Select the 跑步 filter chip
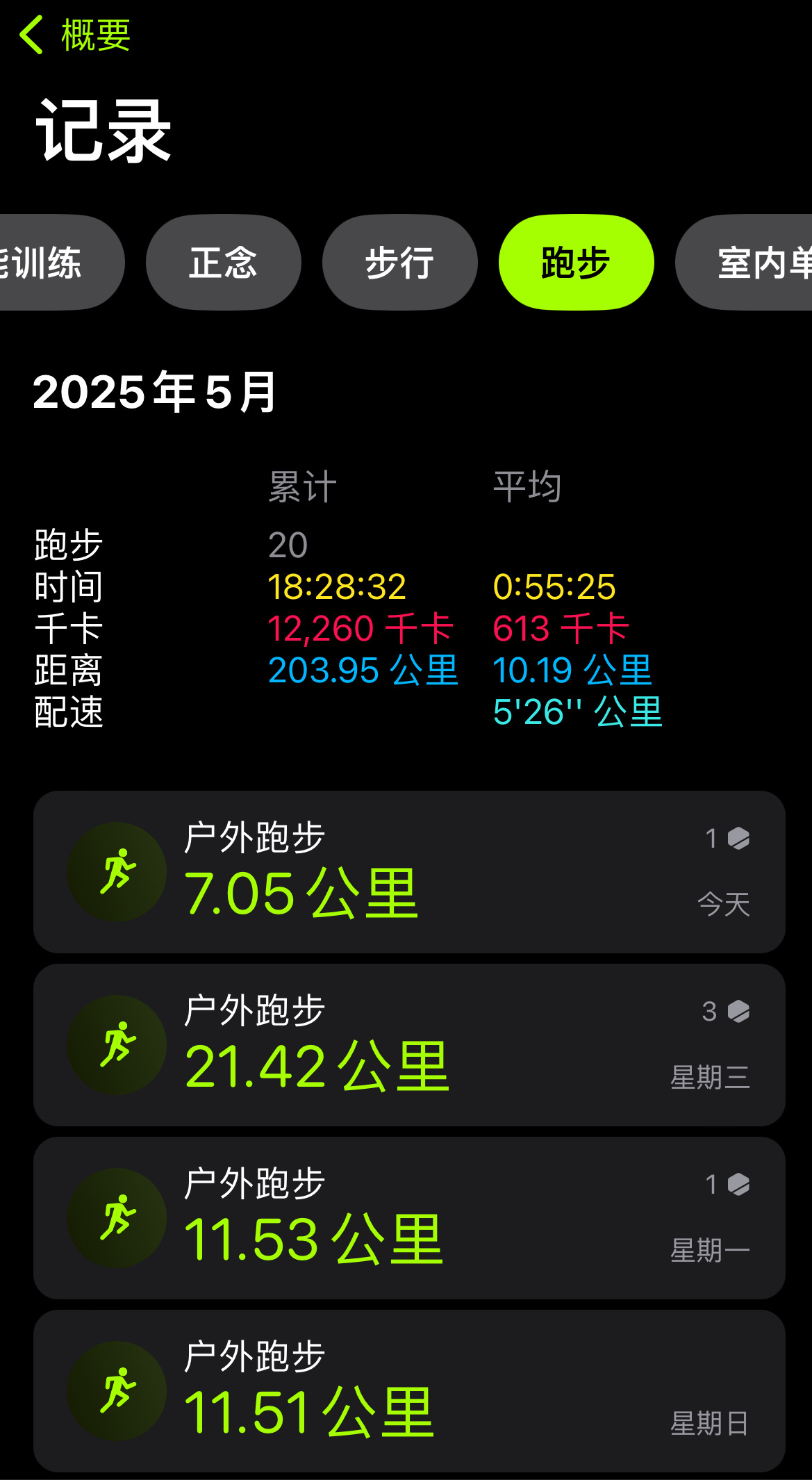The width and height of the screenshot is (812, 1480). 577,263
